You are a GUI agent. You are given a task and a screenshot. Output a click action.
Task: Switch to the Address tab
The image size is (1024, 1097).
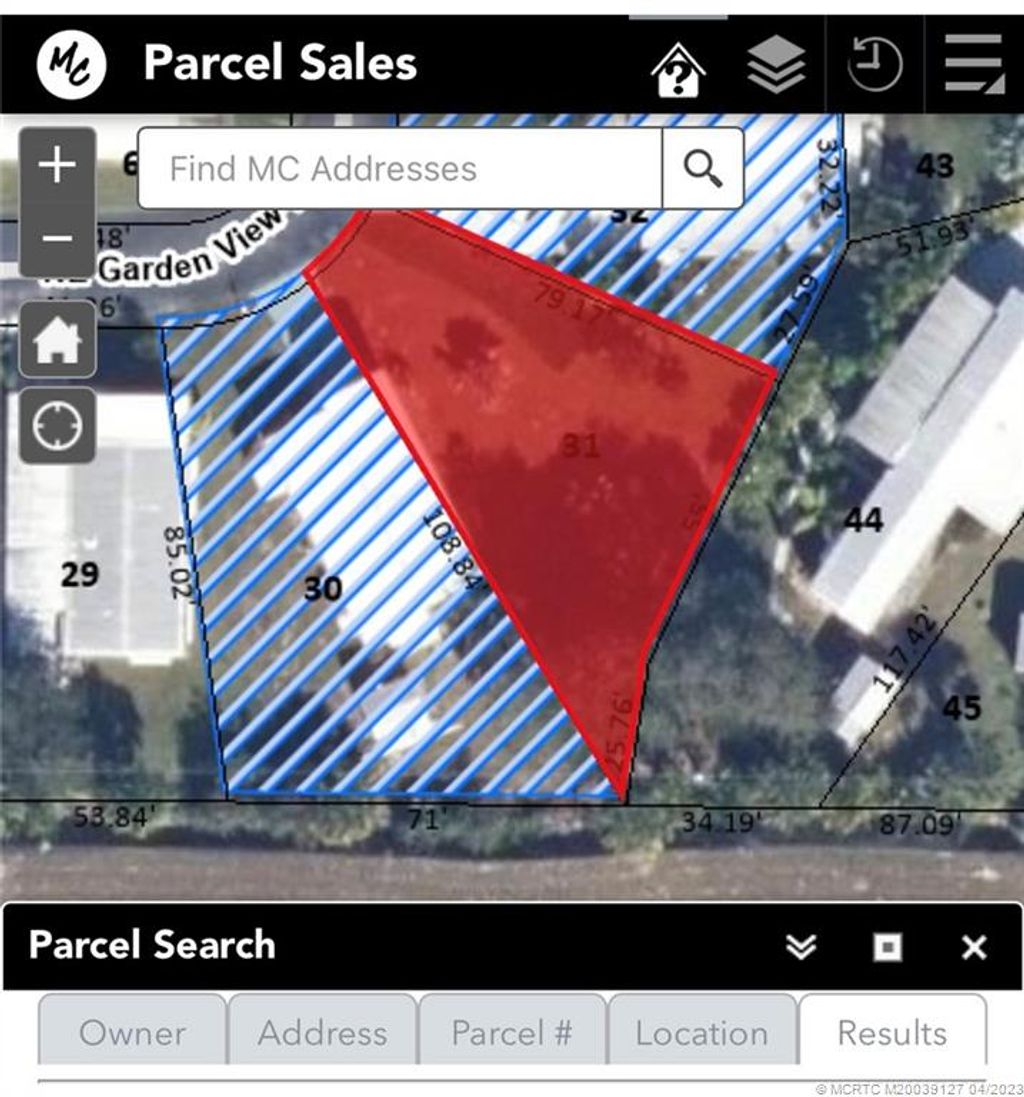coord(322,1032)
